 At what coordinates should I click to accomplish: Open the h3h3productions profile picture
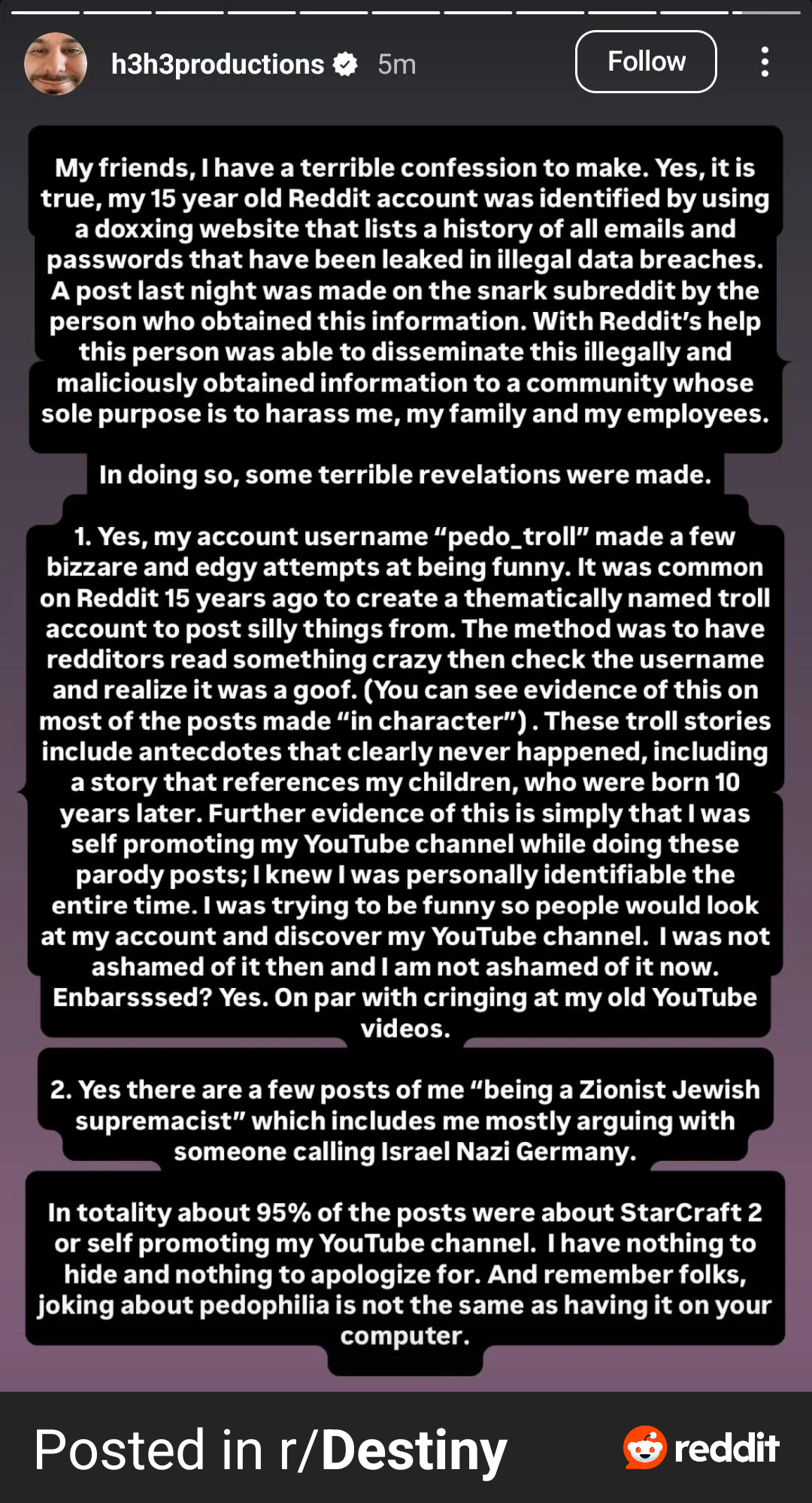pos(56,64)
